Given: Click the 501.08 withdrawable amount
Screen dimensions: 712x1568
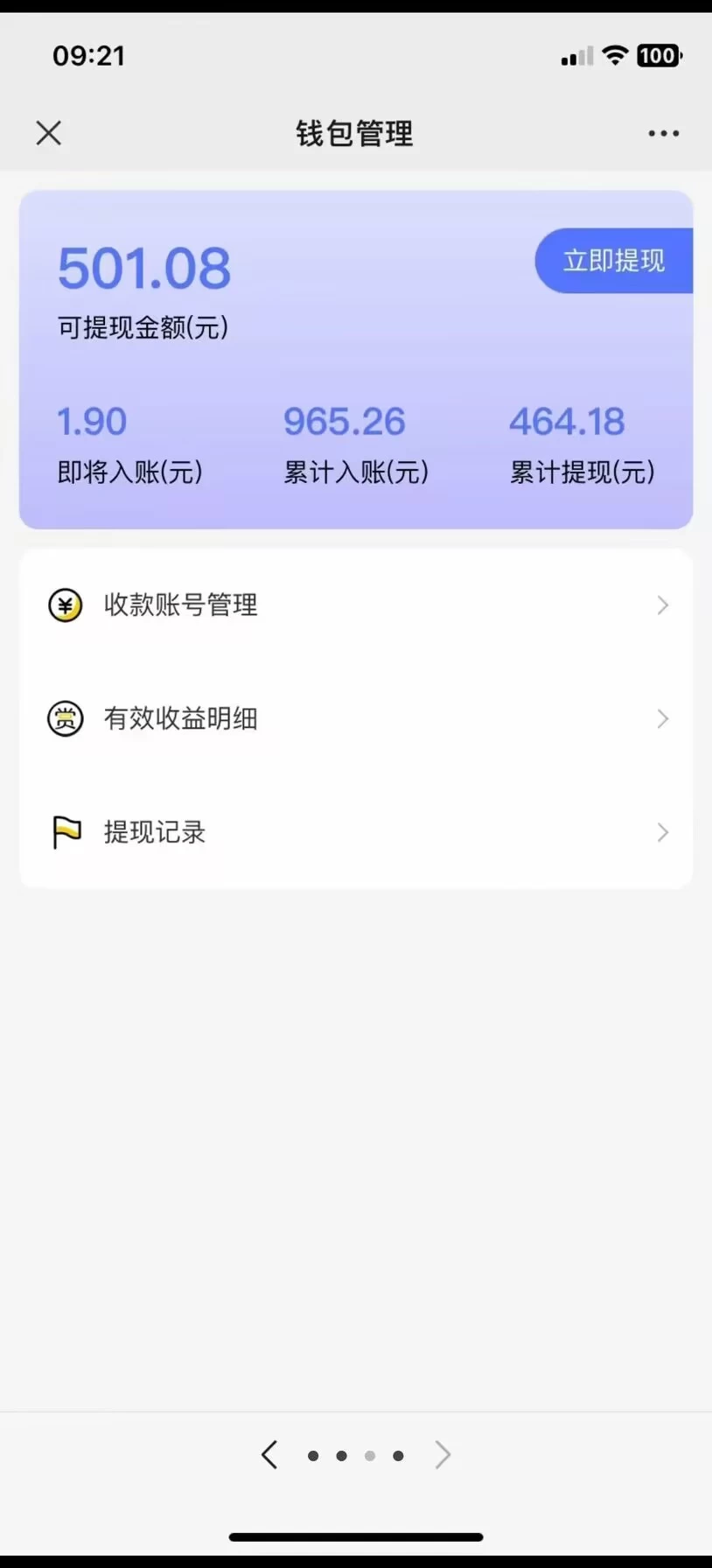Looking at the screenshot, I should pos(144,269).
